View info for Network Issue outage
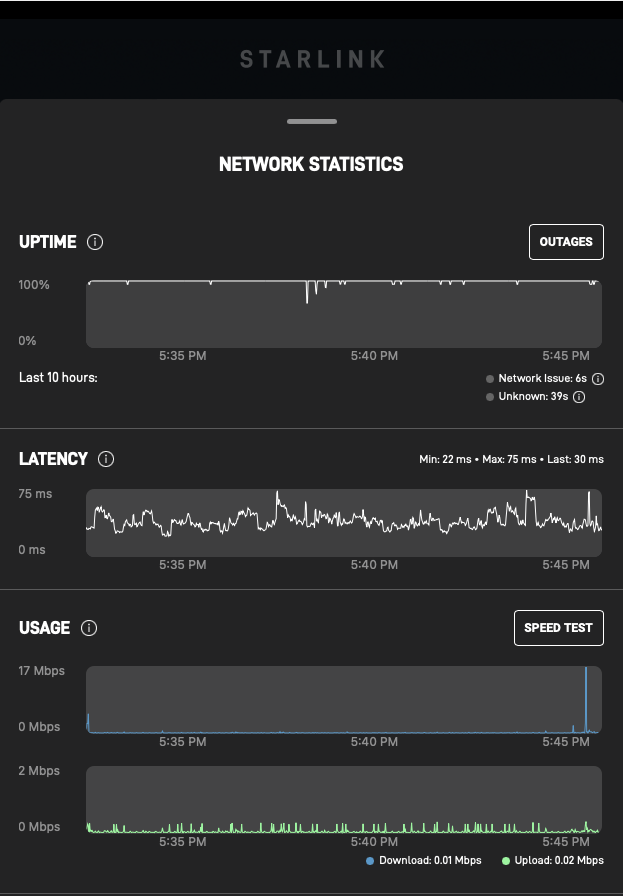623x896 pixels. [598, 379]
